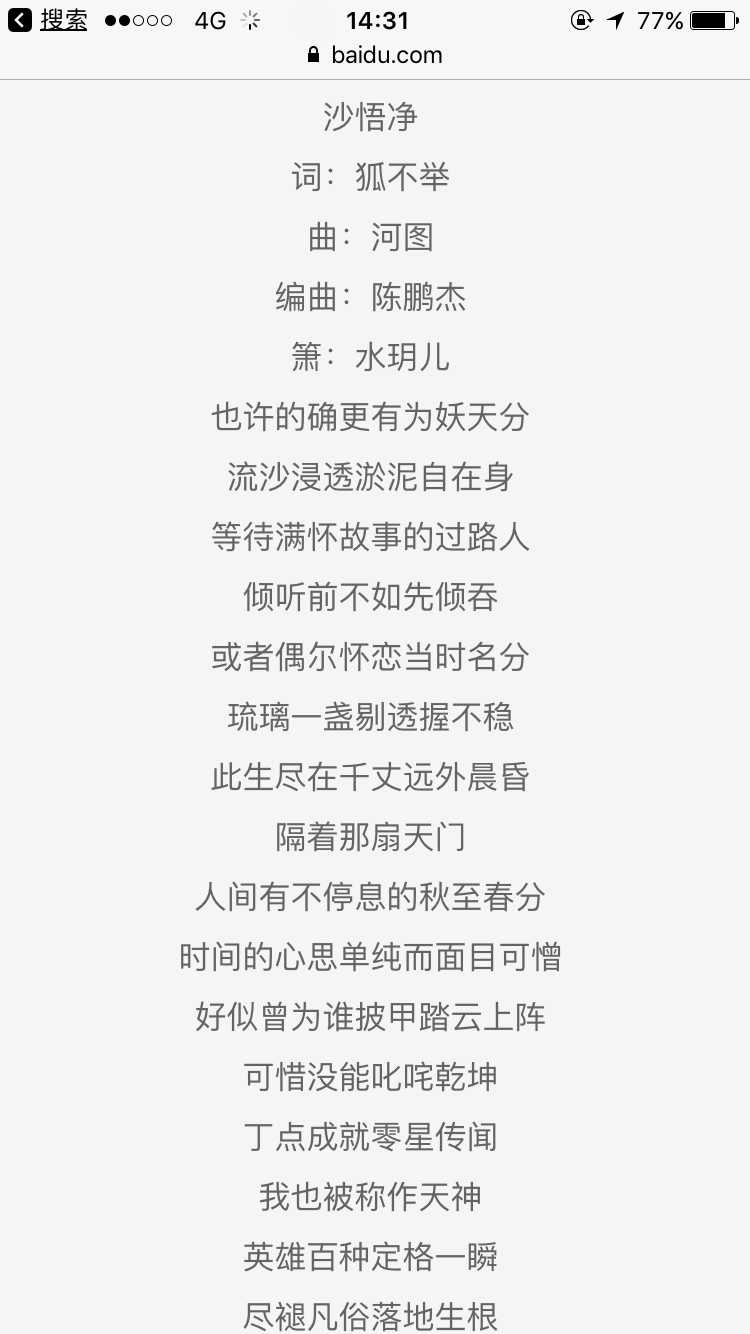Return to the 搜索 app via back link
Viewport: 750px width, 1334px height.
[x=48, y=20]
